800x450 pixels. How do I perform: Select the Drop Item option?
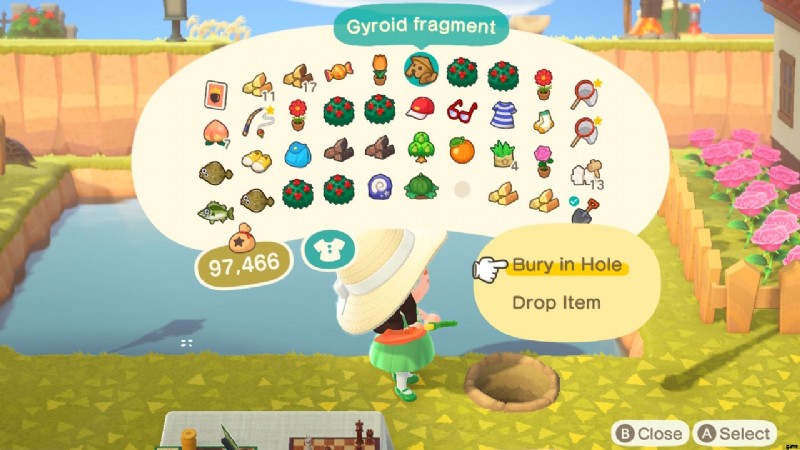(x=556, y=302)
